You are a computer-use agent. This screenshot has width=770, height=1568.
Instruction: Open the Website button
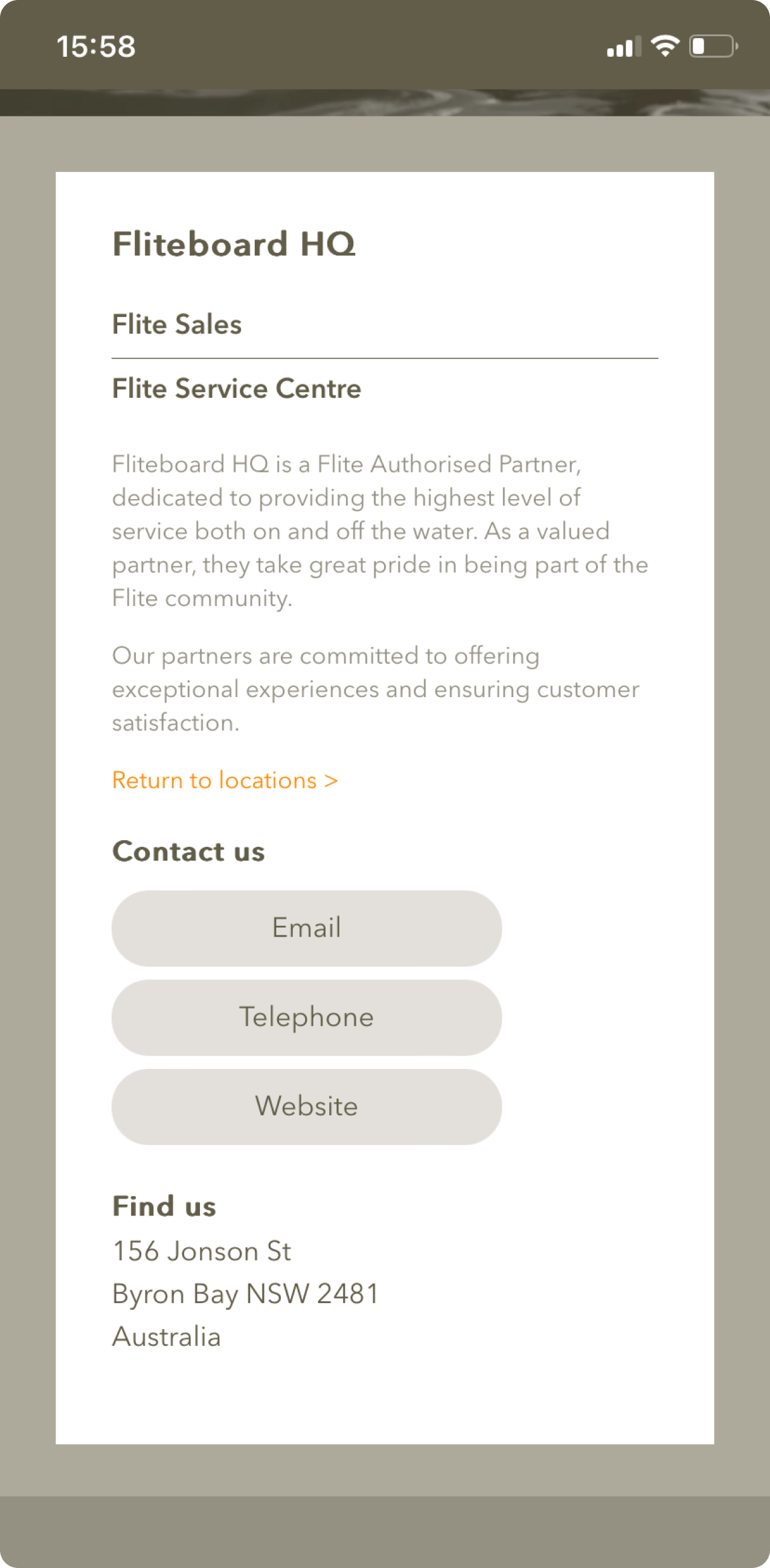(306, 1106)
